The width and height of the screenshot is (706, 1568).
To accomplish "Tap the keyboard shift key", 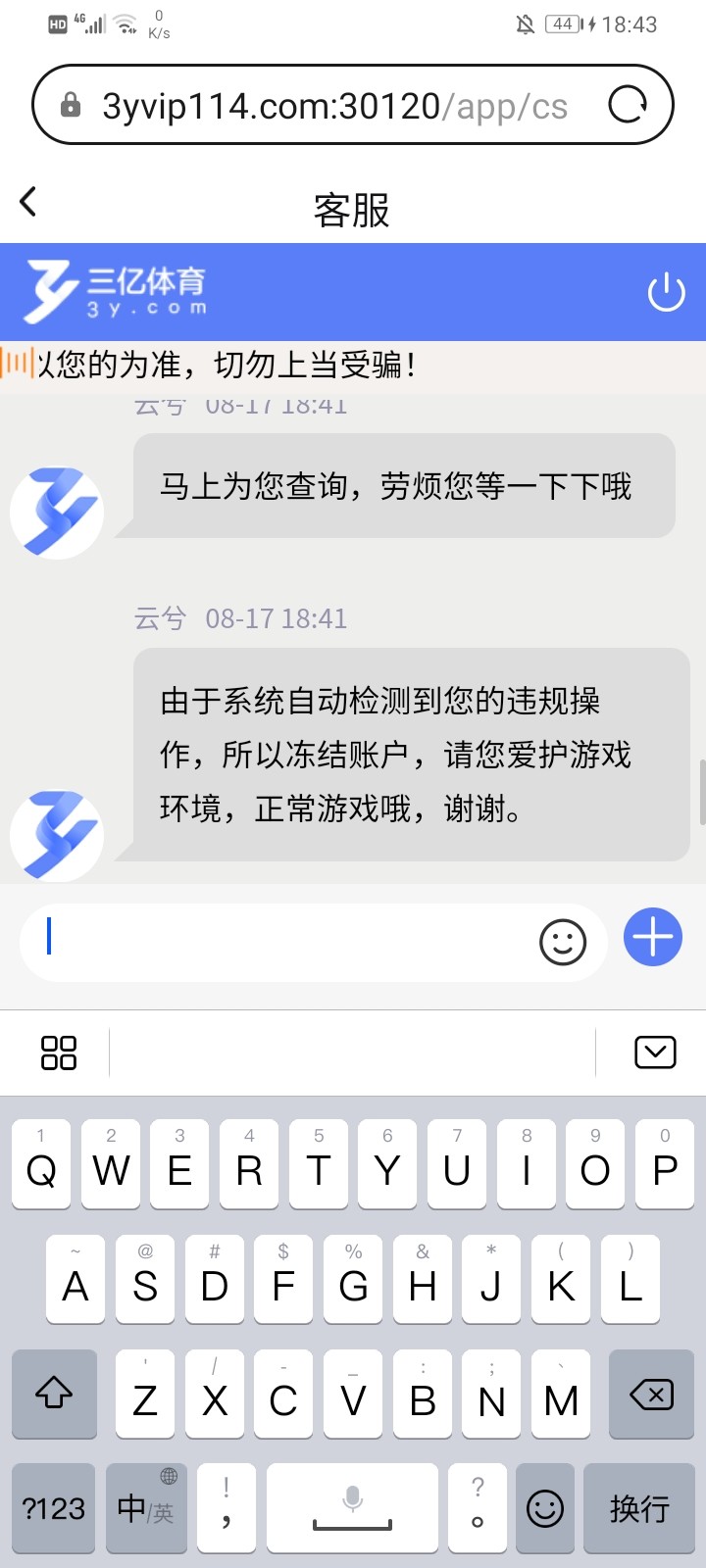I will (54, 1395).
